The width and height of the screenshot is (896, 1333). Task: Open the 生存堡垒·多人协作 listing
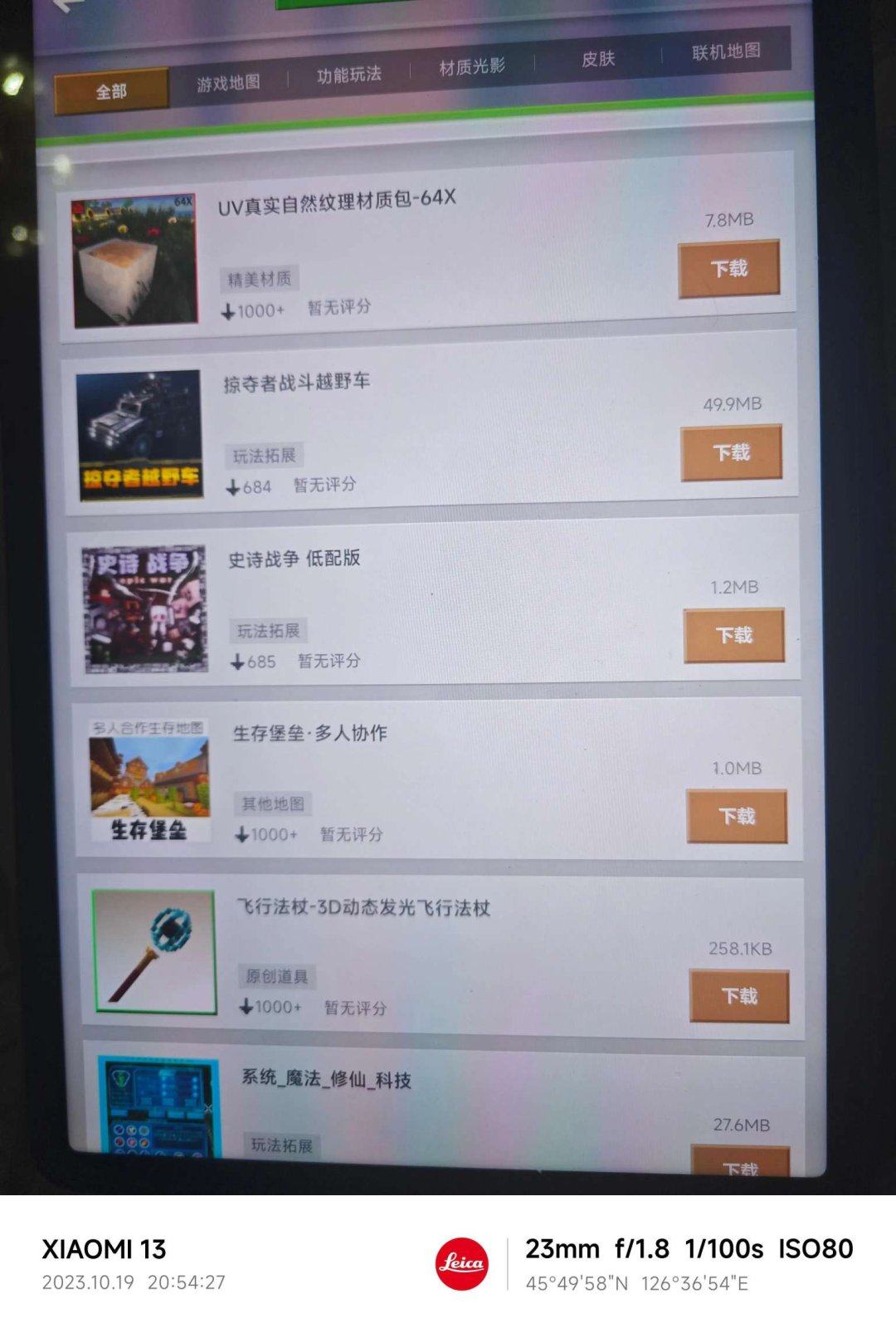click(x=309, y=733)
